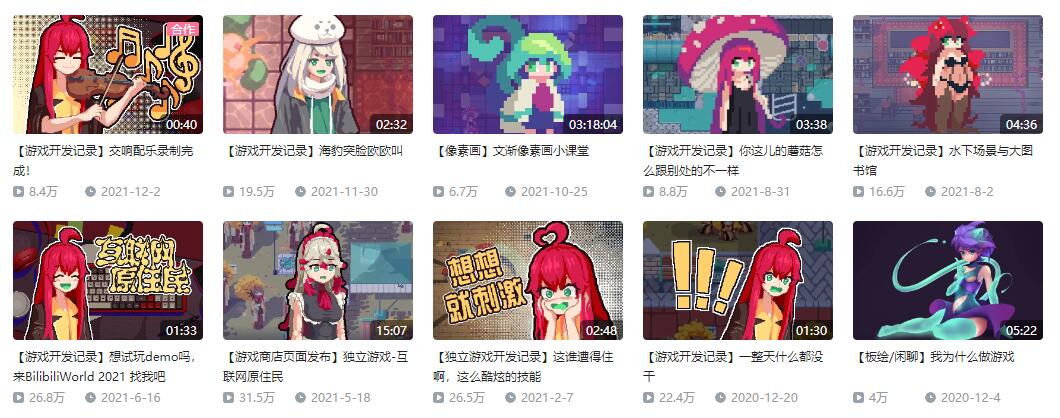Play the 海豹突脸欧欧叫 video
This screenshot has width=1060, height=418.
coord(317,75)
